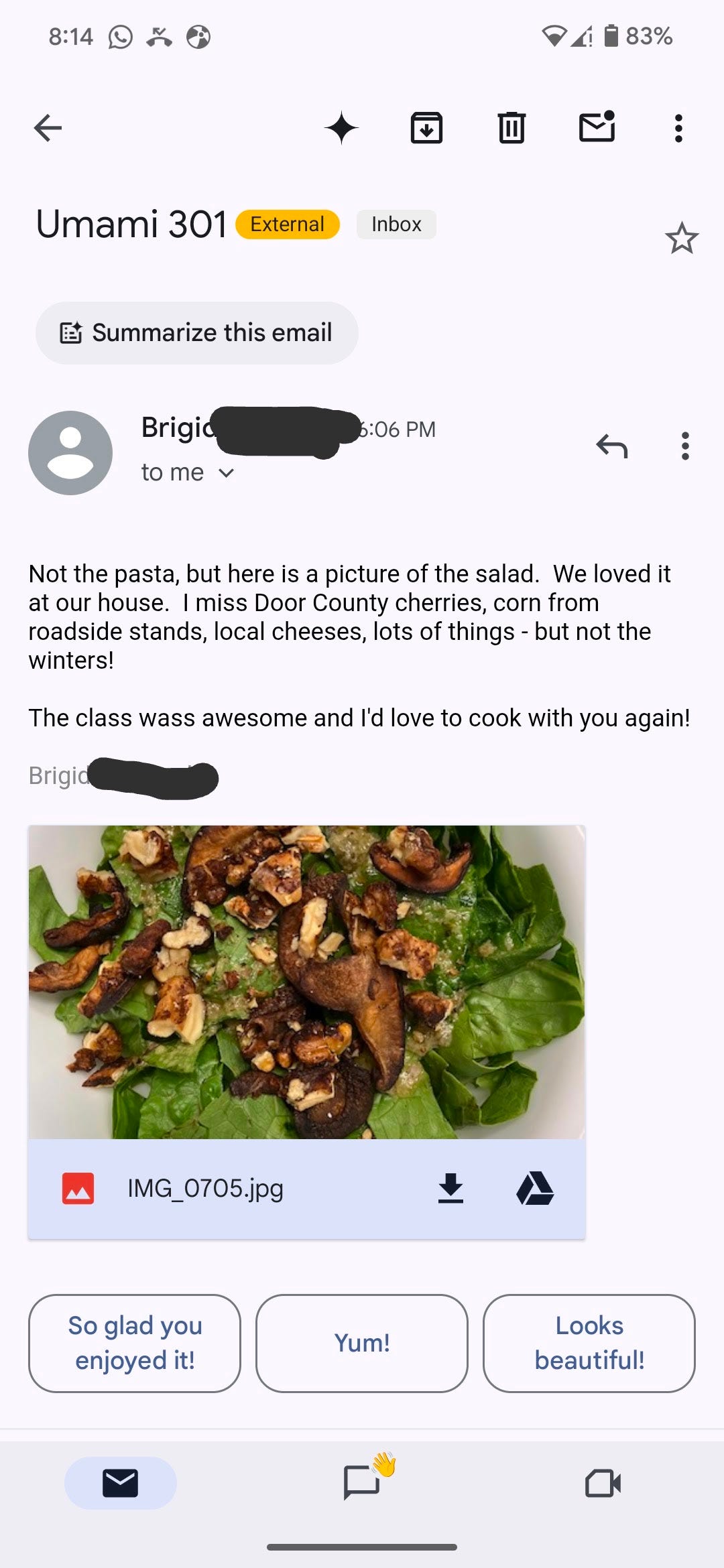Open the message options menu beside reply

pos(684,446)
